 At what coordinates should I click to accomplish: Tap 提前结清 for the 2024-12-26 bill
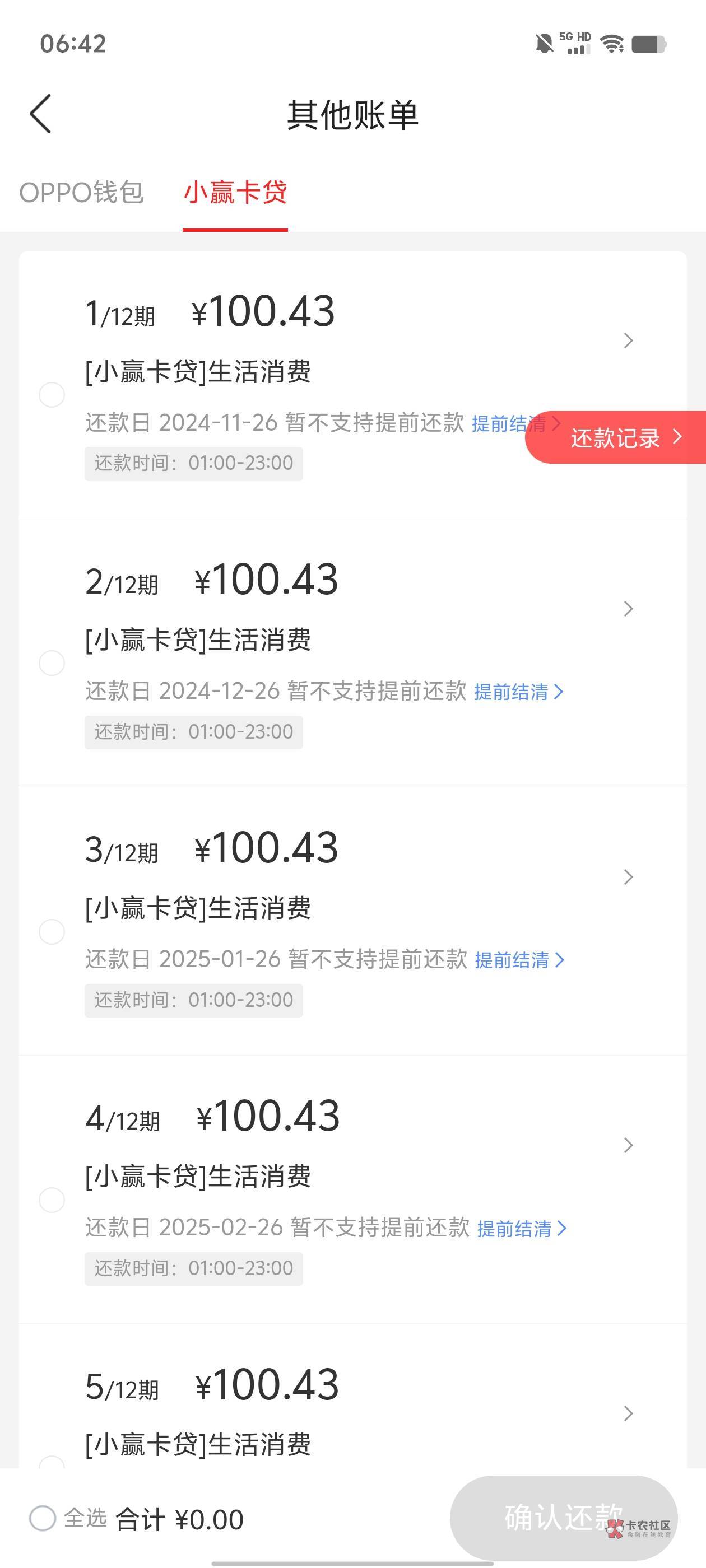point(518,692)
